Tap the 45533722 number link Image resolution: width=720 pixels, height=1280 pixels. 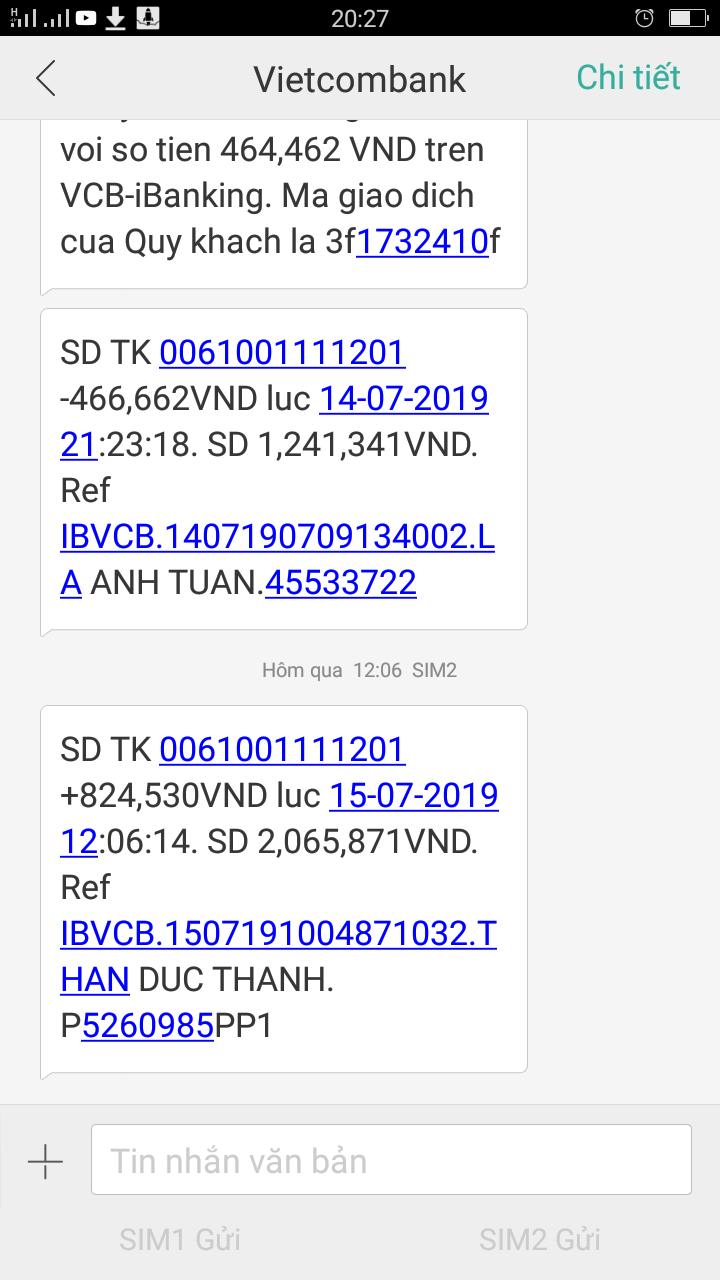coord(340,582)
